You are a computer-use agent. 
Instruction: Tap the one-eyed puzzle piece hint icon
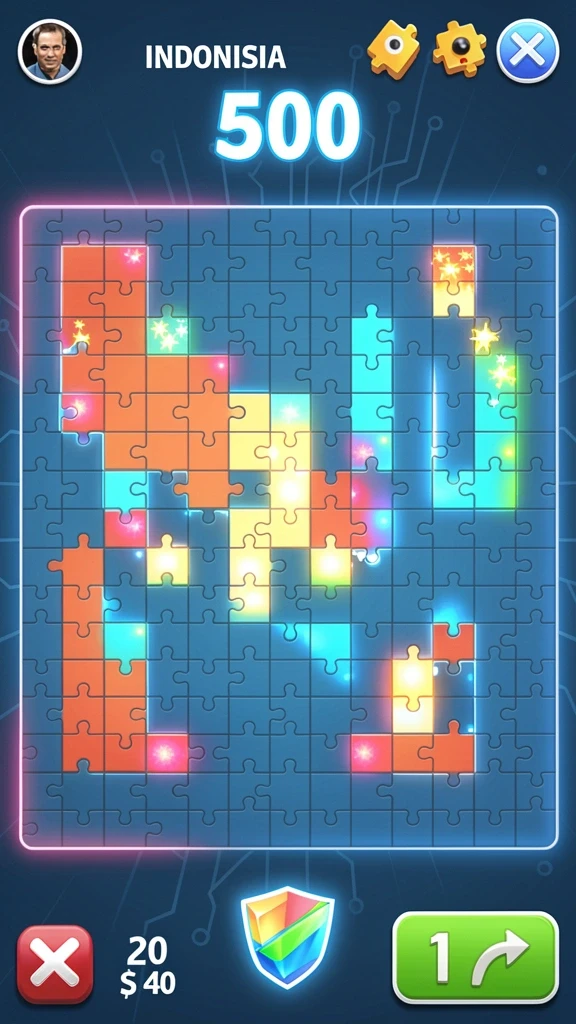point(393,49)
